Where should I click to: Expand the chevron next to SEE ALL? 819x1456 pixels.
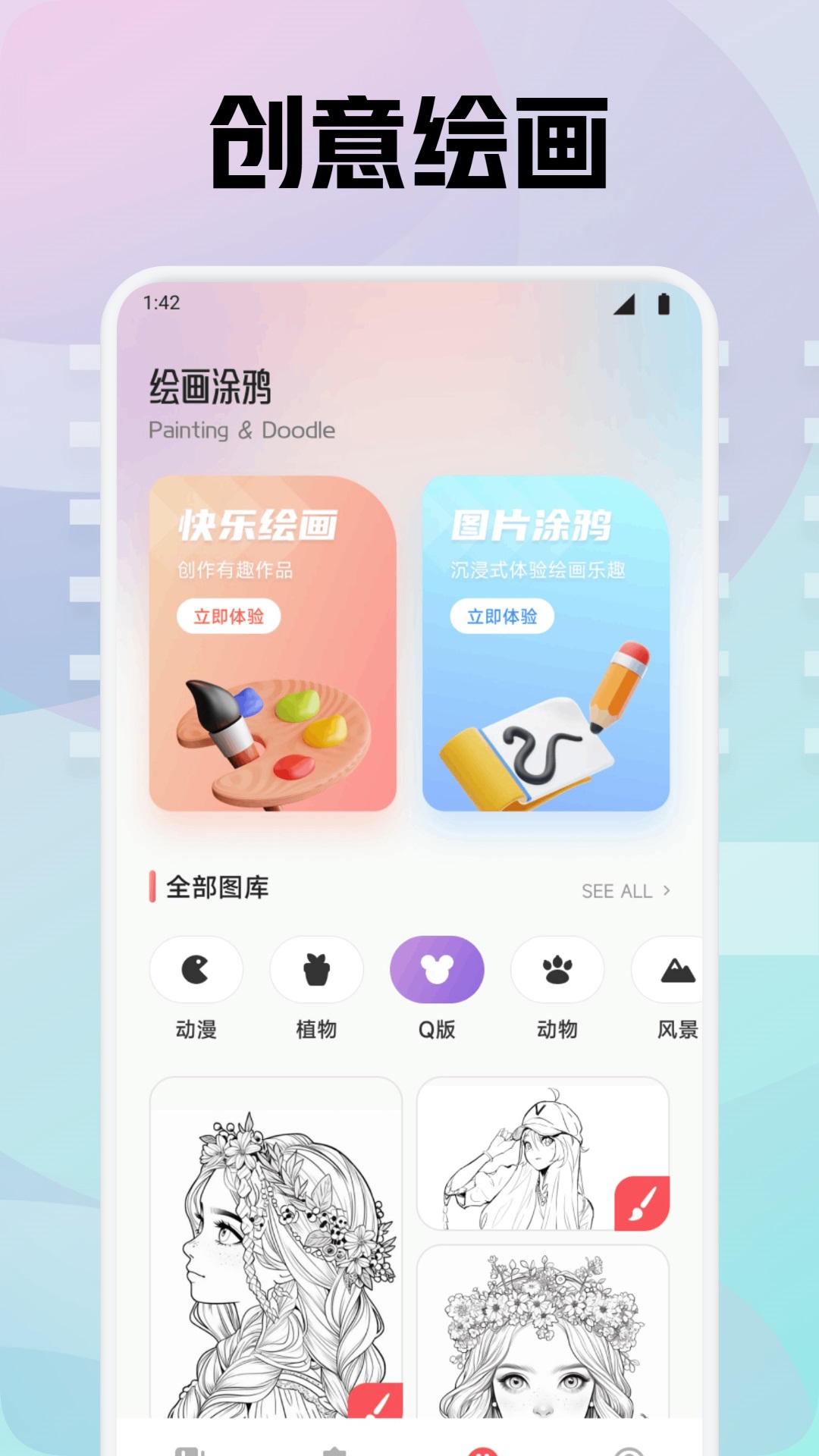(667, 891)
